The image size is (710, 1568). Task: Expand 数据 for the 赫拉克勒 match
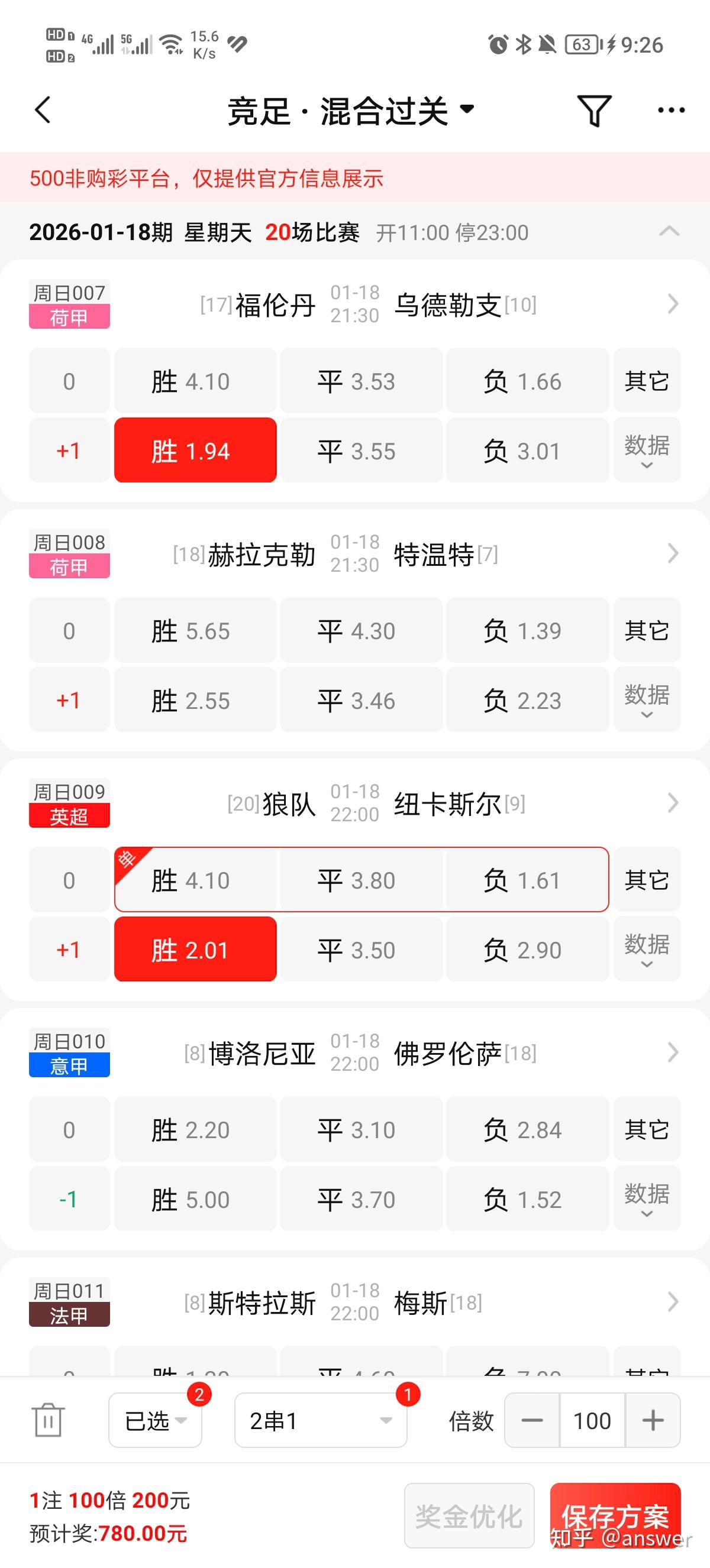click(x=647, y=699)
